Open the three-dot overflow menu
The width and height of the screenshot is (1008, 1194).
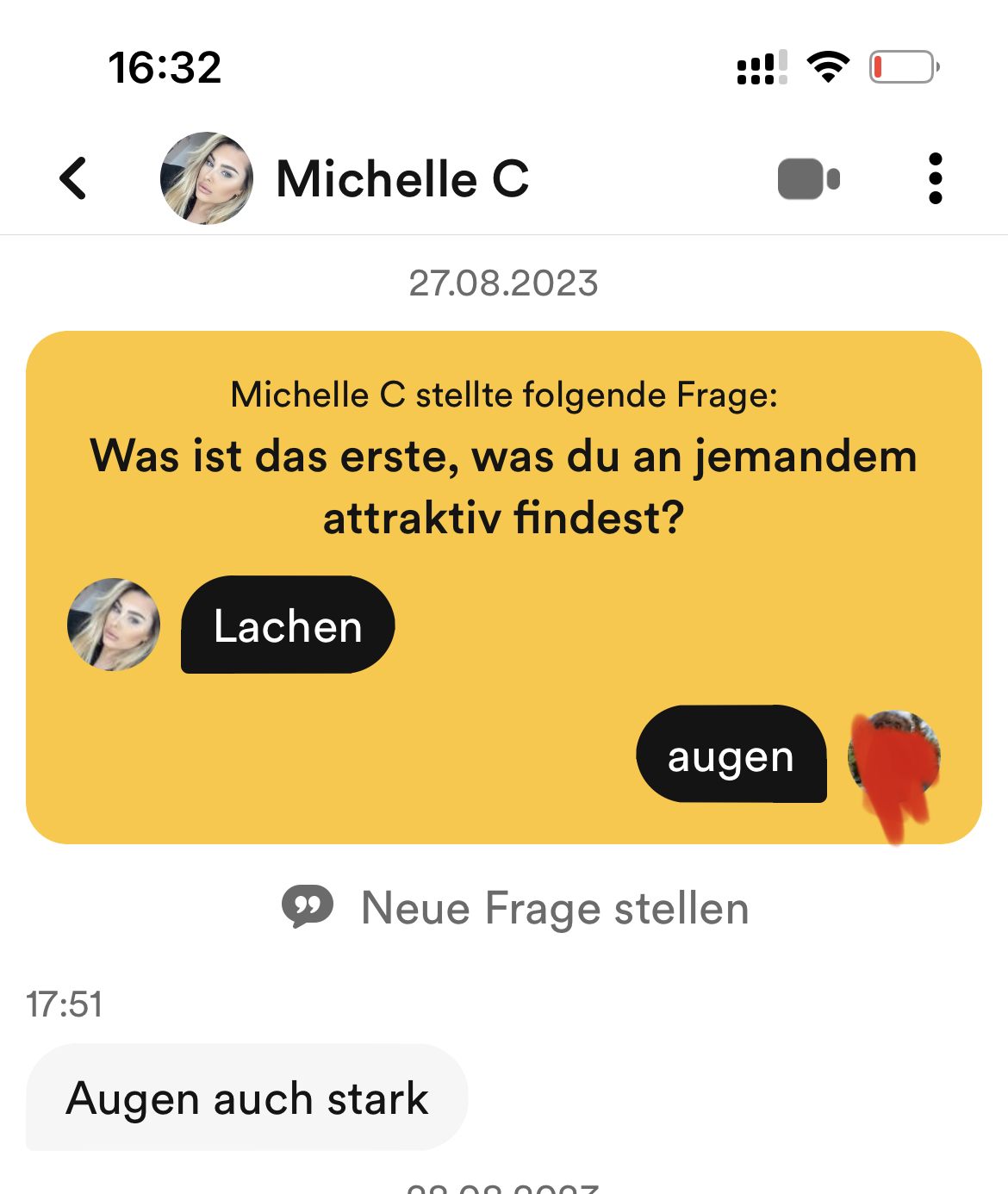[935, 178]
